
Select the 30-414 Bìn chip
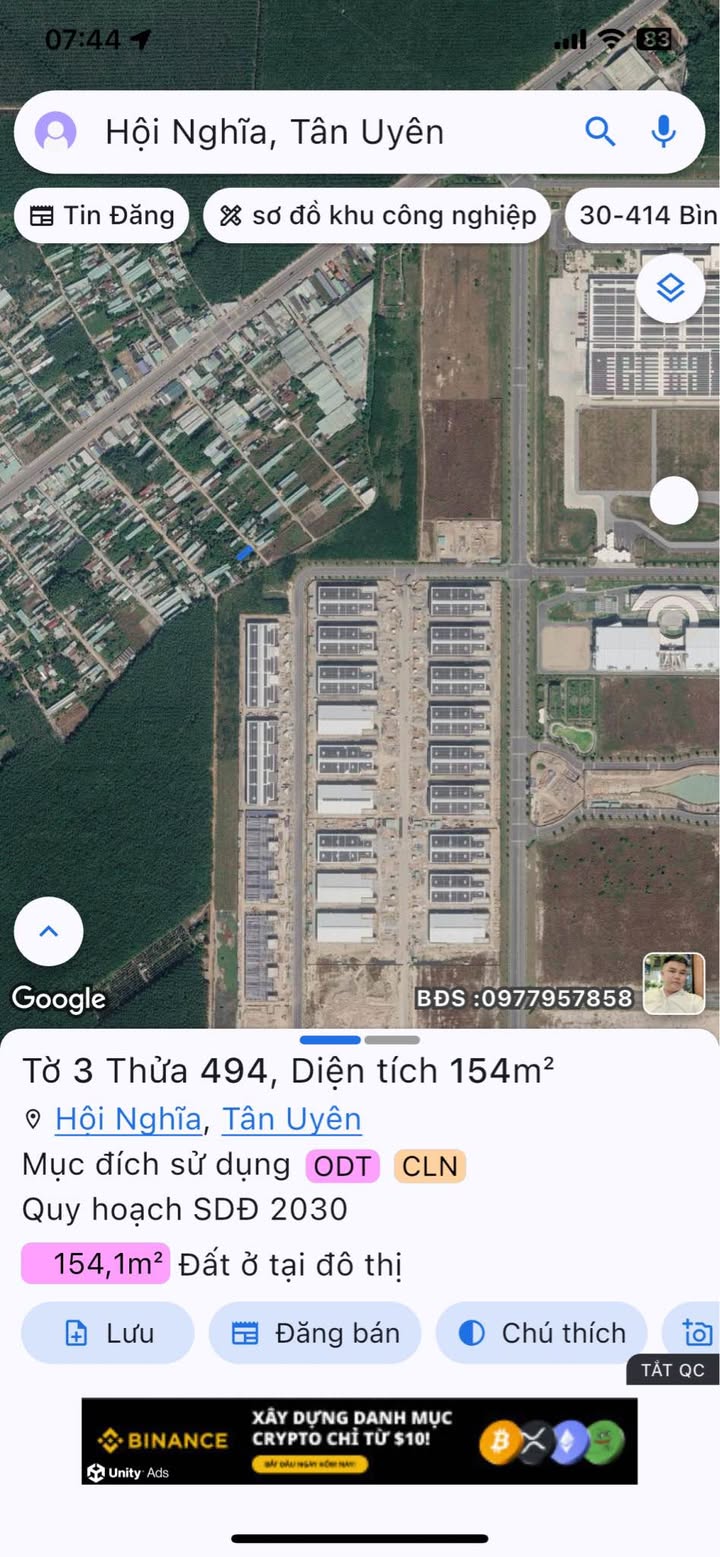643,215
